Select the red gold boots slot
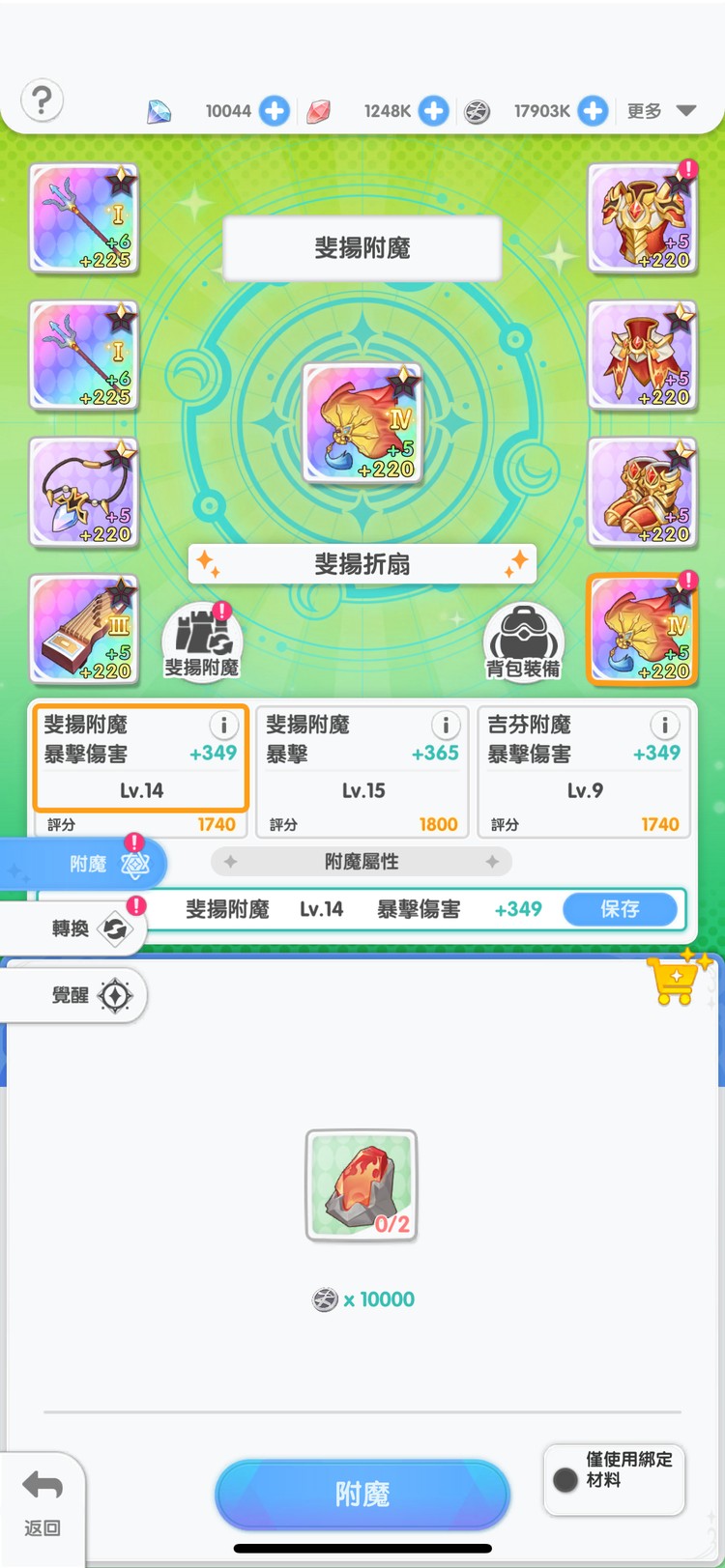This screenshot has width=725, height=1568. coord(642,493)
